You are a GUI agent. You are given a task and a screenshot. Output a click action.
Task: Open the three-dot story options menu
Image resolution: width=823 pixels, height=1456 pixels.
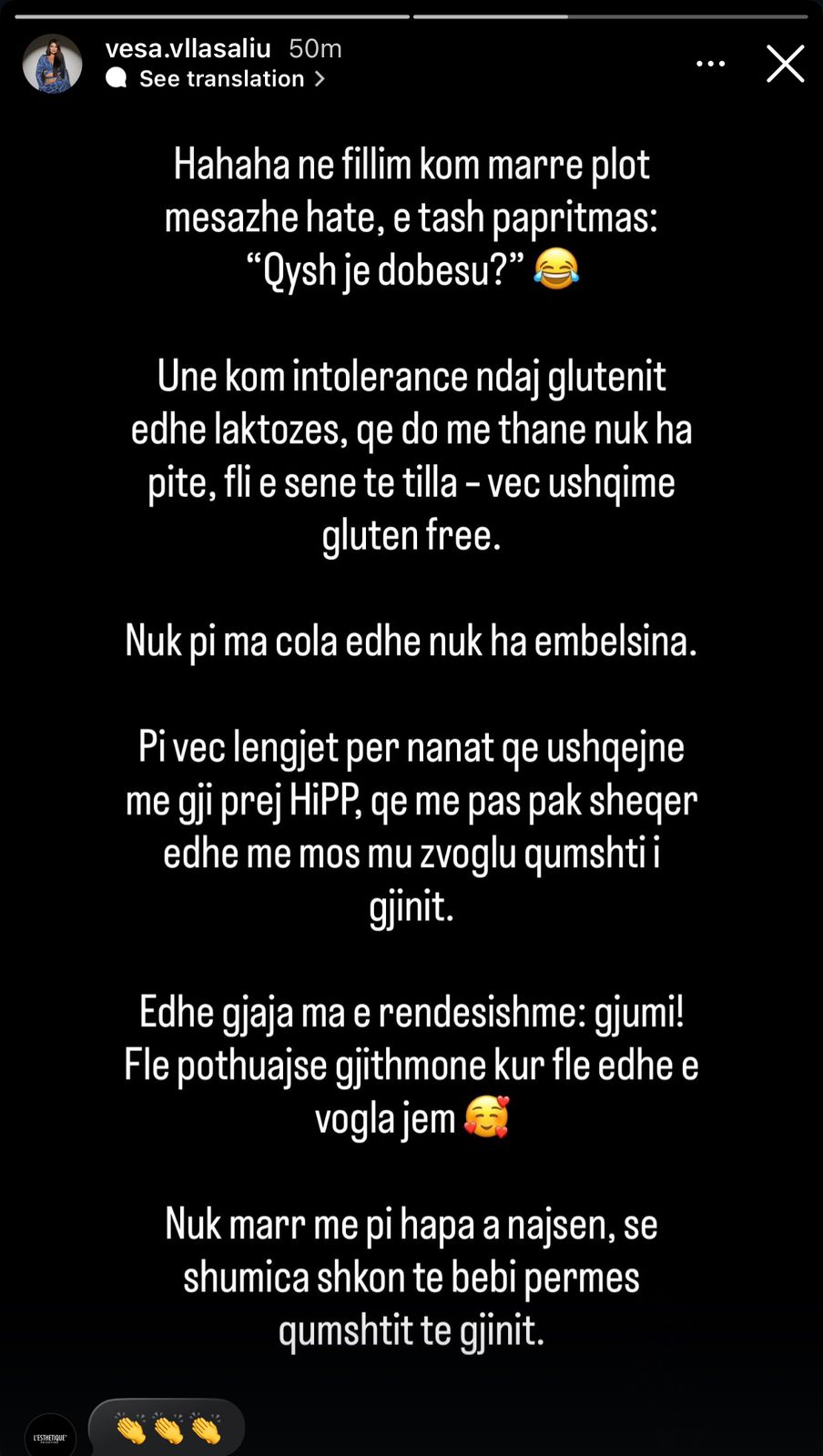tap(710, 64)
